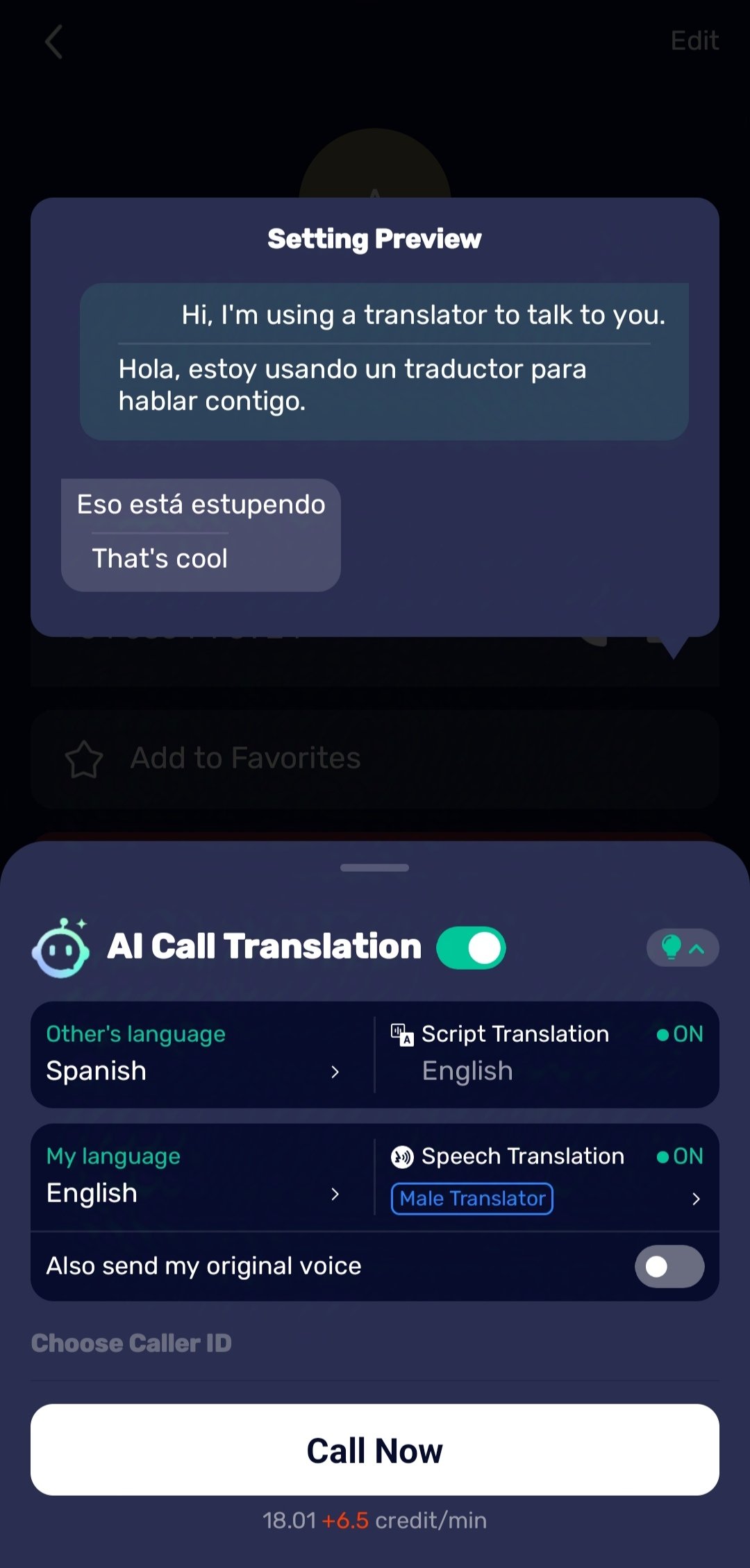Collapse the tips lightbulb button

[683, 948]
